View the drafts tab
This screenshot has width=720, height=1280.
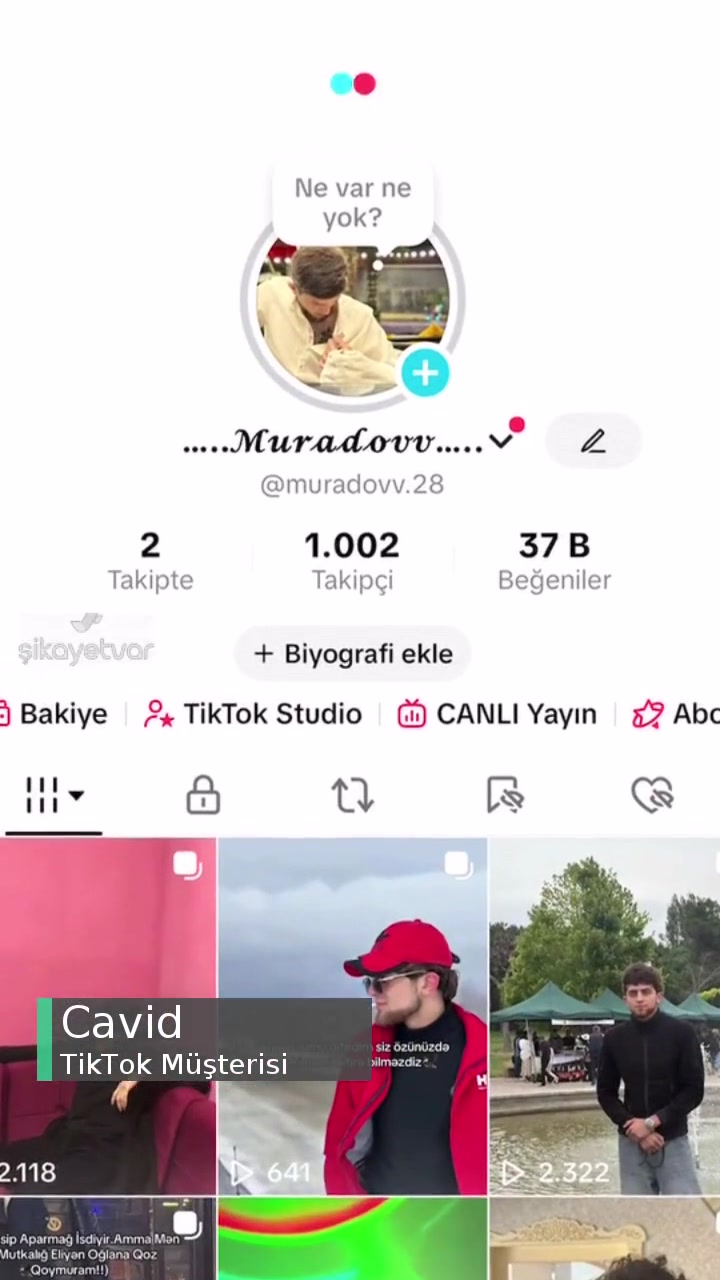[504, 794]
